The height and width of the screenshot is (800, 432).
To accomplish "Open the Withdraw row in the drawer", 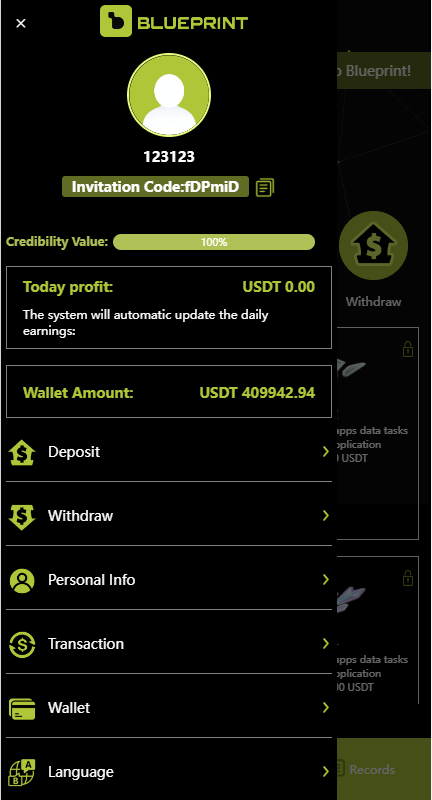I will [x=169, y=515].
